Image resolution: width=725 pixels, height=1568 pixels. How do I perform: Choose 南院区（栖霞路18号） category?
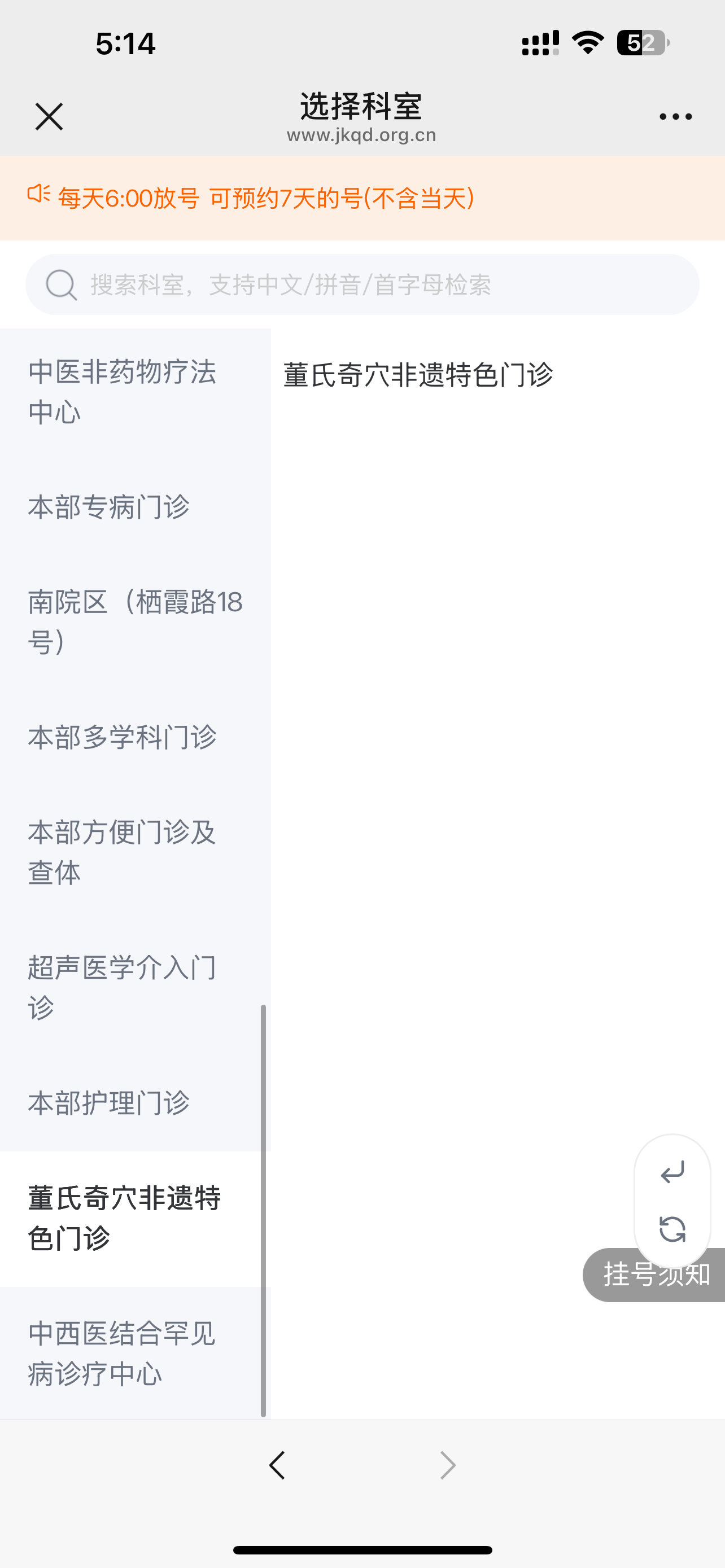[x=134, y=621]
